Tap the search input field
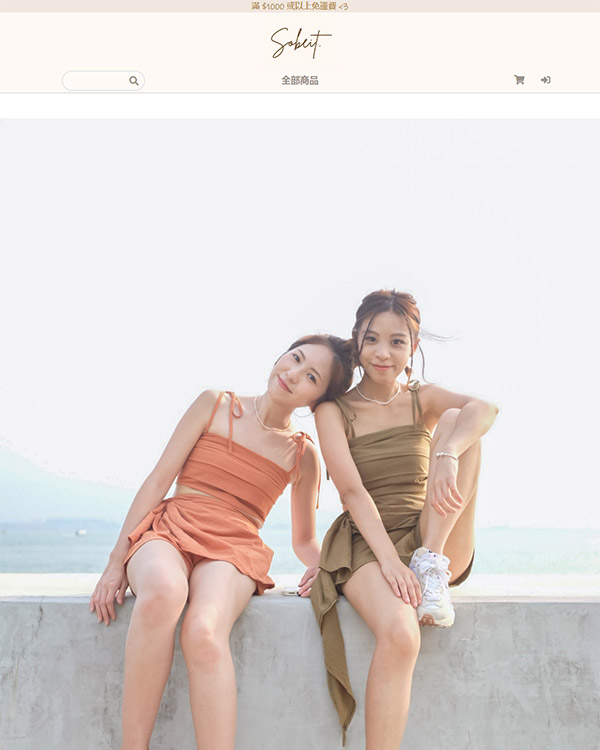This screenshot has width=600, height=750. 95,81
